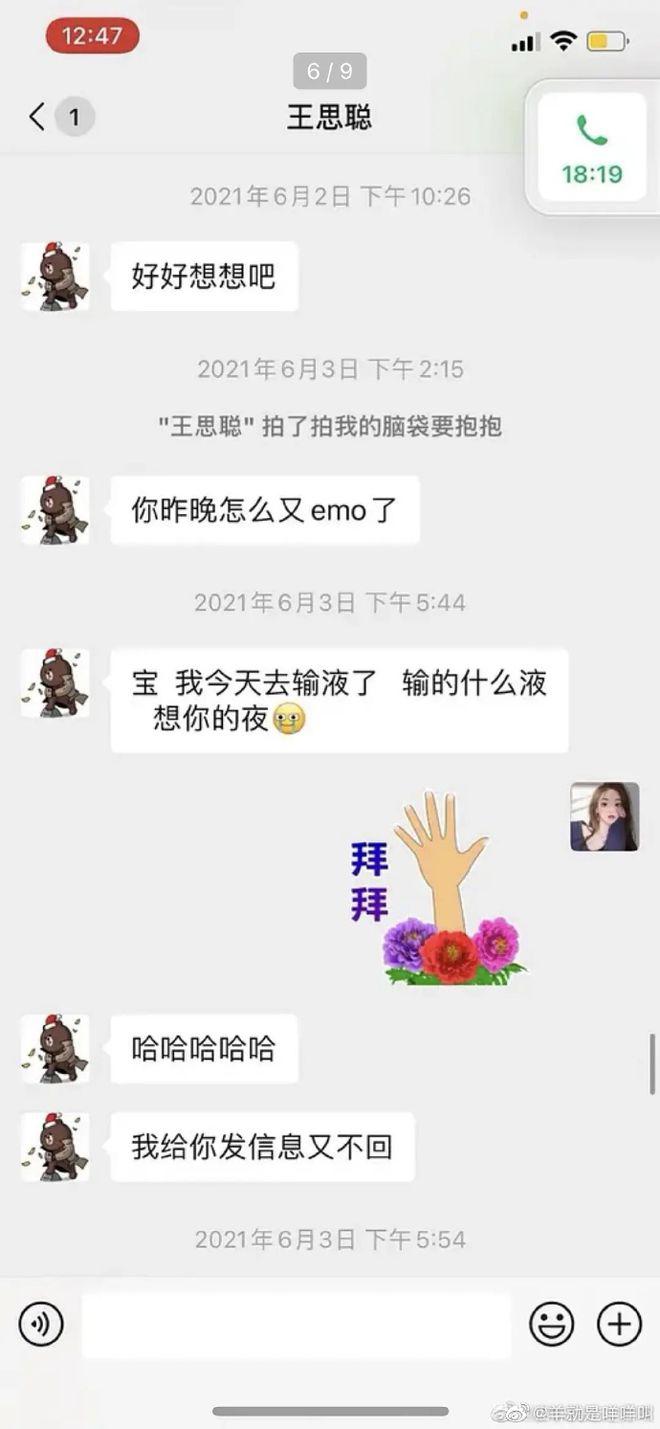
Task: Switch to voice message input
Action: click(x=40, y=1325)
